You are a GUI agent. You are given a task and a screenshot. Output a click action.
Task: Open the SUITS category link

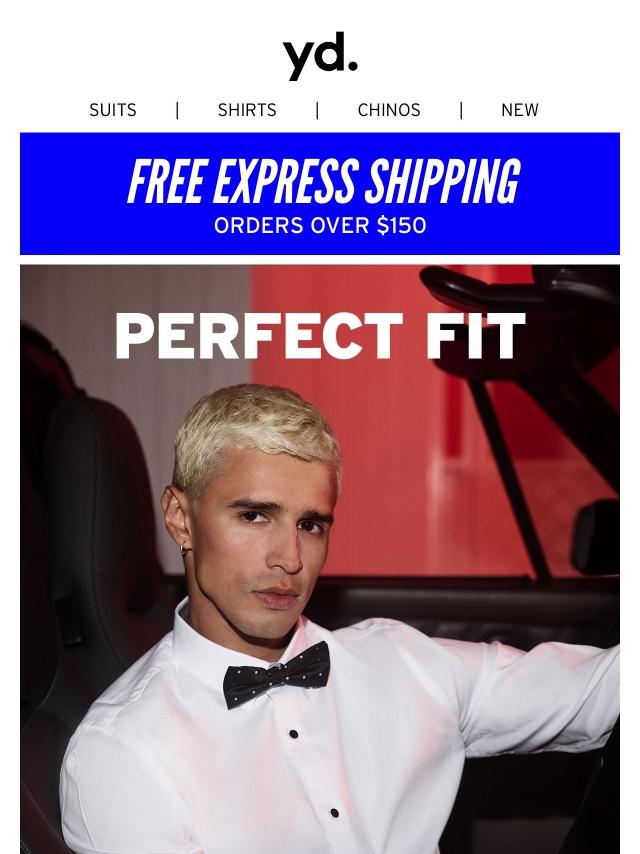113,110
